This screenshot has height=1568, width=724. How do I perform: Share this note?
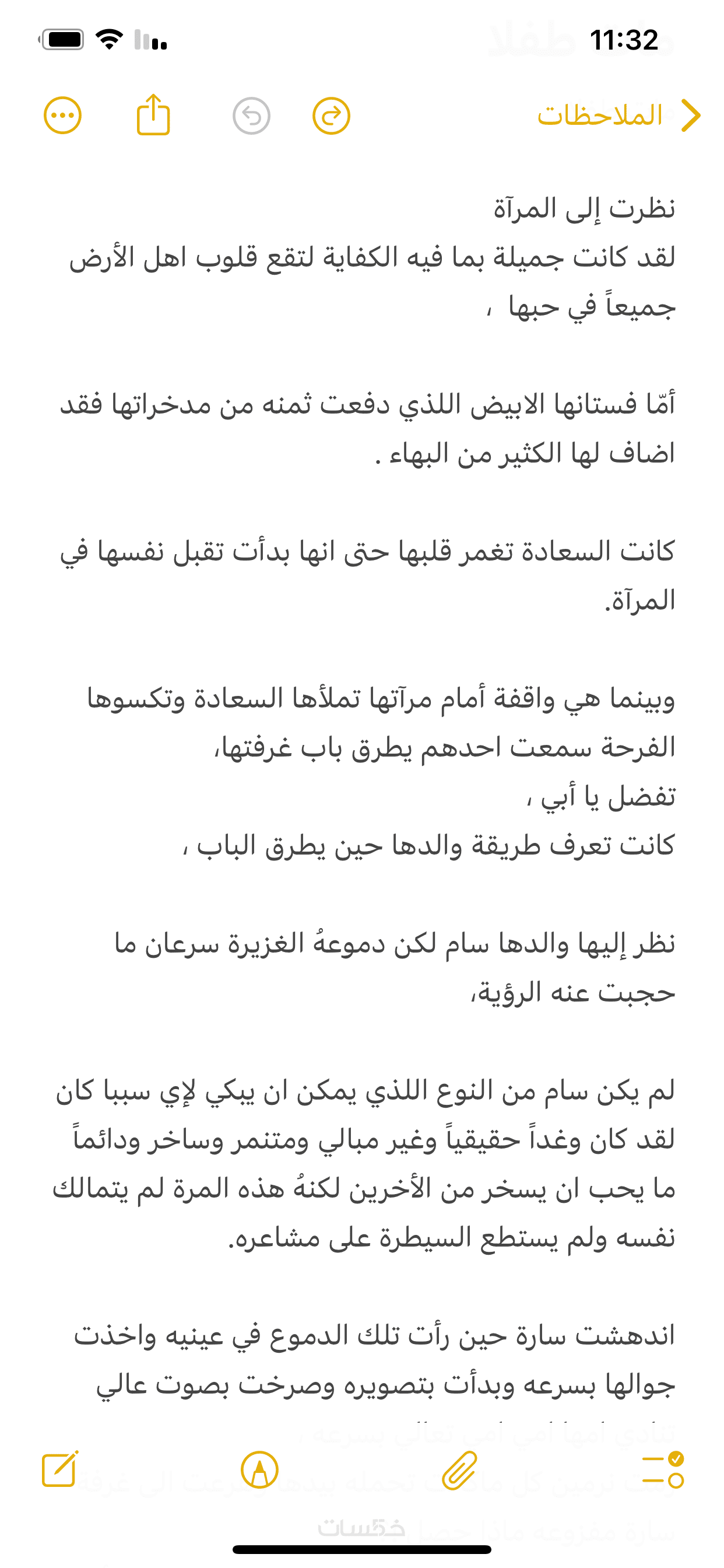click(x=153, y=114)
